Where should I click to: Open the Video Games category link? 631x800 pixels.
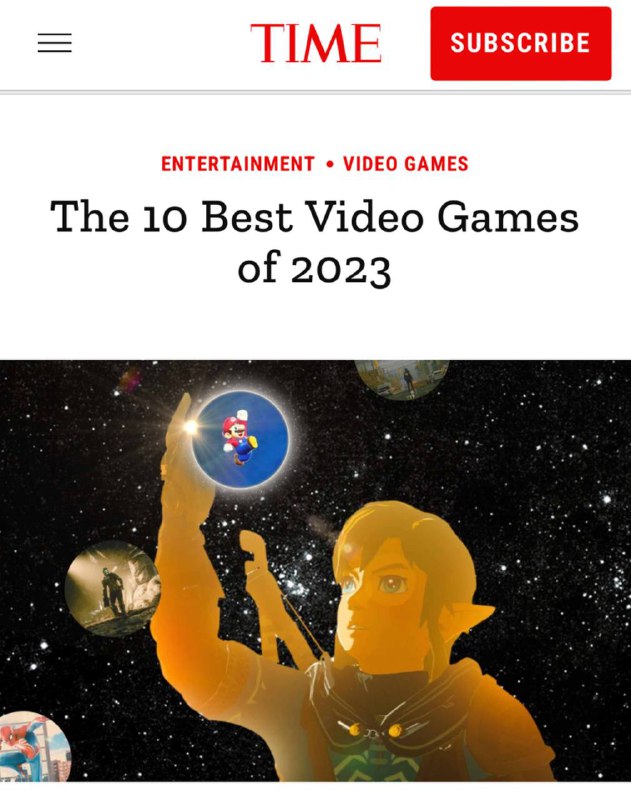coord(405,164)
